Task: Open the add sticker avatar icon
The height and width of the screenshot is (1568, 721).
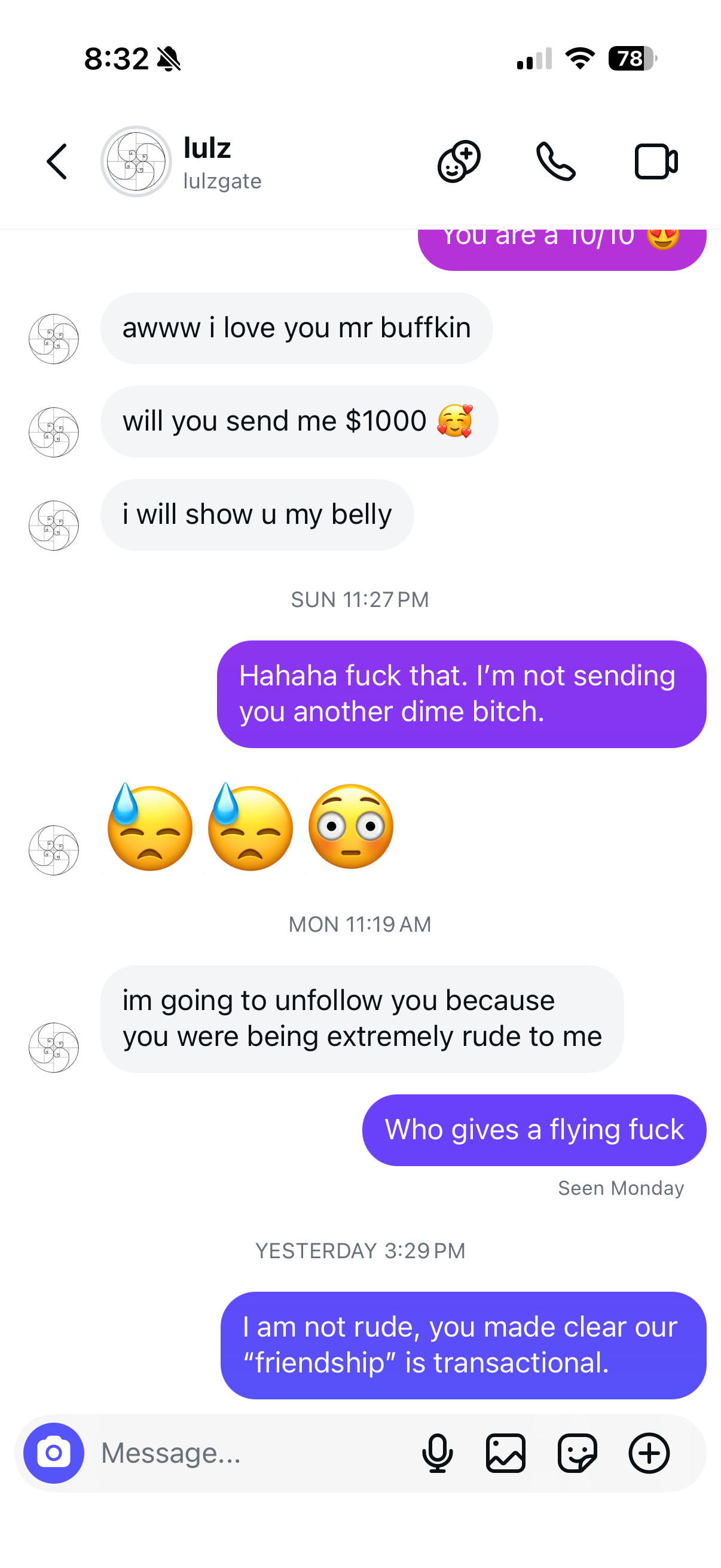Action: [x=459, y=162]
